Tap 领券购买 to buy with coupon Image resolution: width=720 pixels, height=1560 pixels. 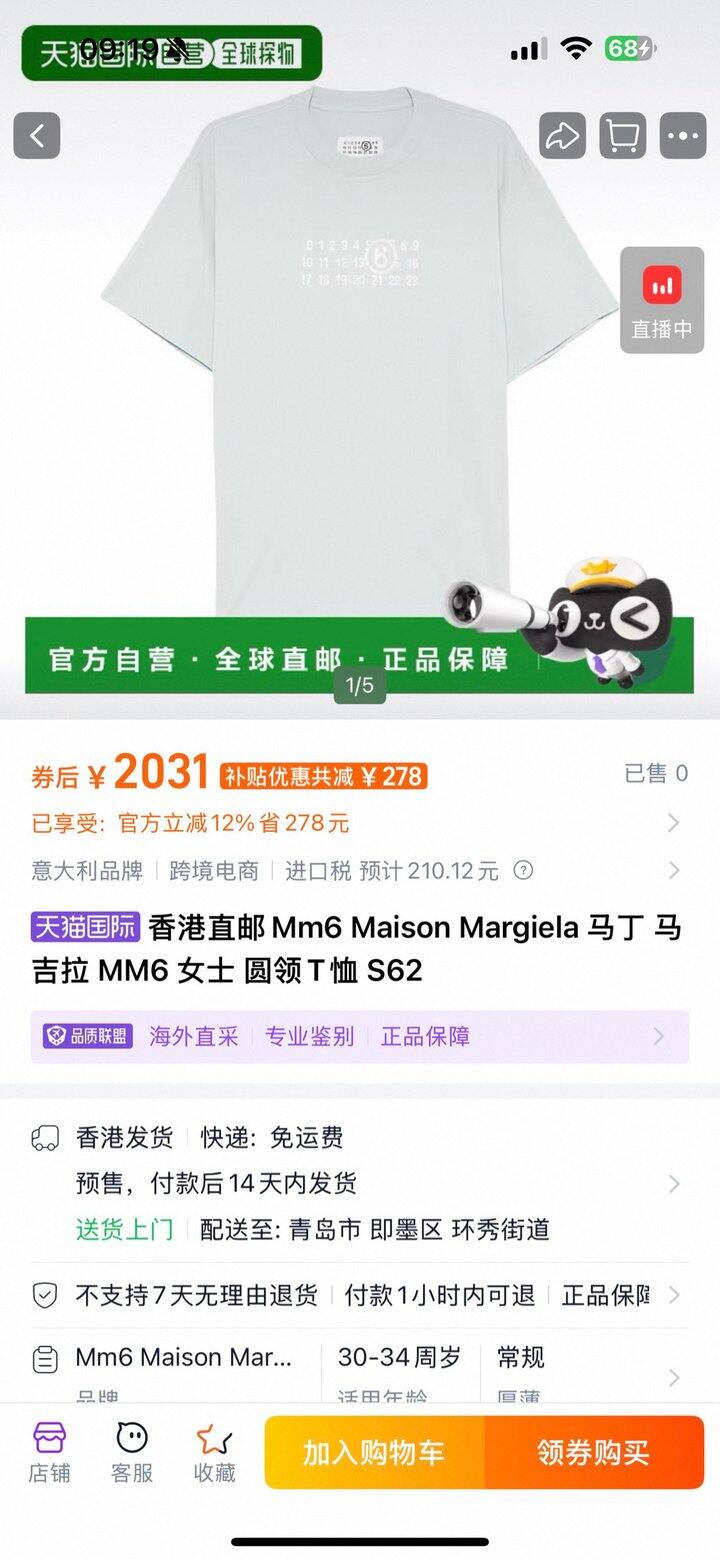click(x=594, y=1453)
